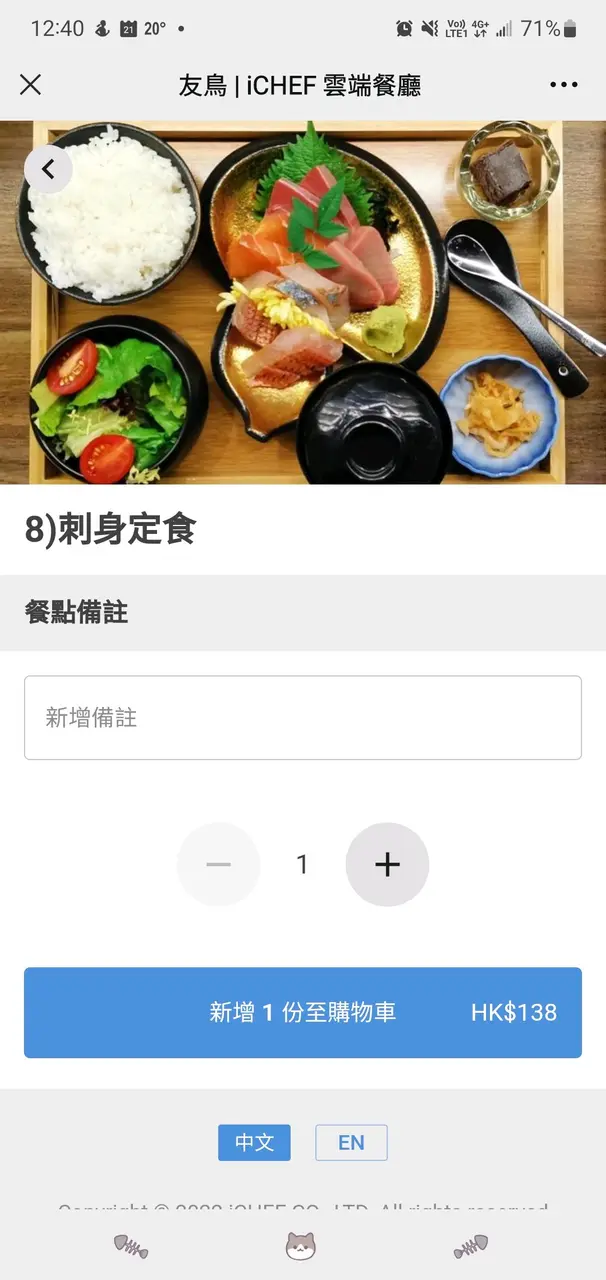Increase quantity with the plus button
Viewport: 606px width, 1280px height.
pyautogui.click(x=387, y=865)
